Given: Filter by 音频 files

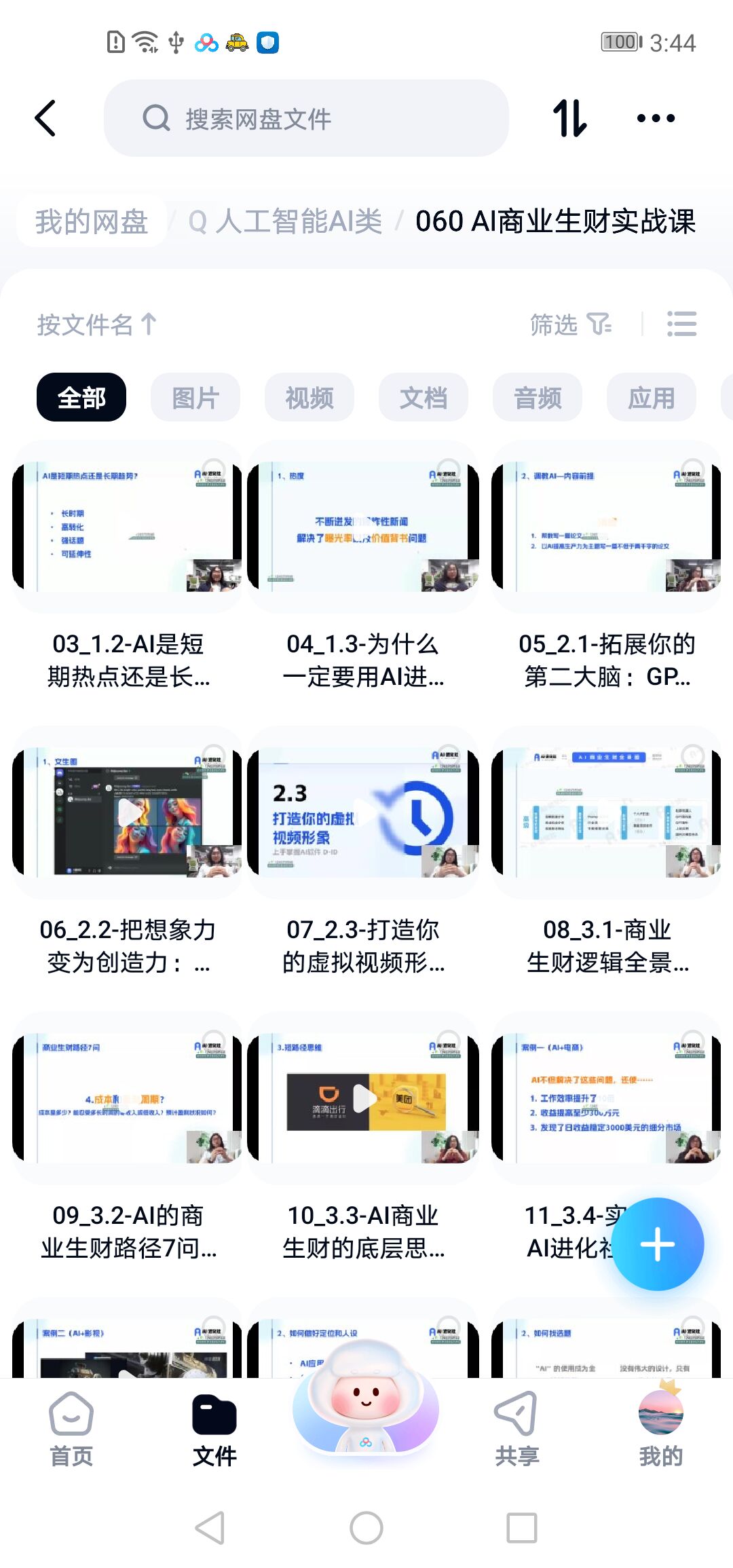Looking at the screenshot, I should coord(538,397).
